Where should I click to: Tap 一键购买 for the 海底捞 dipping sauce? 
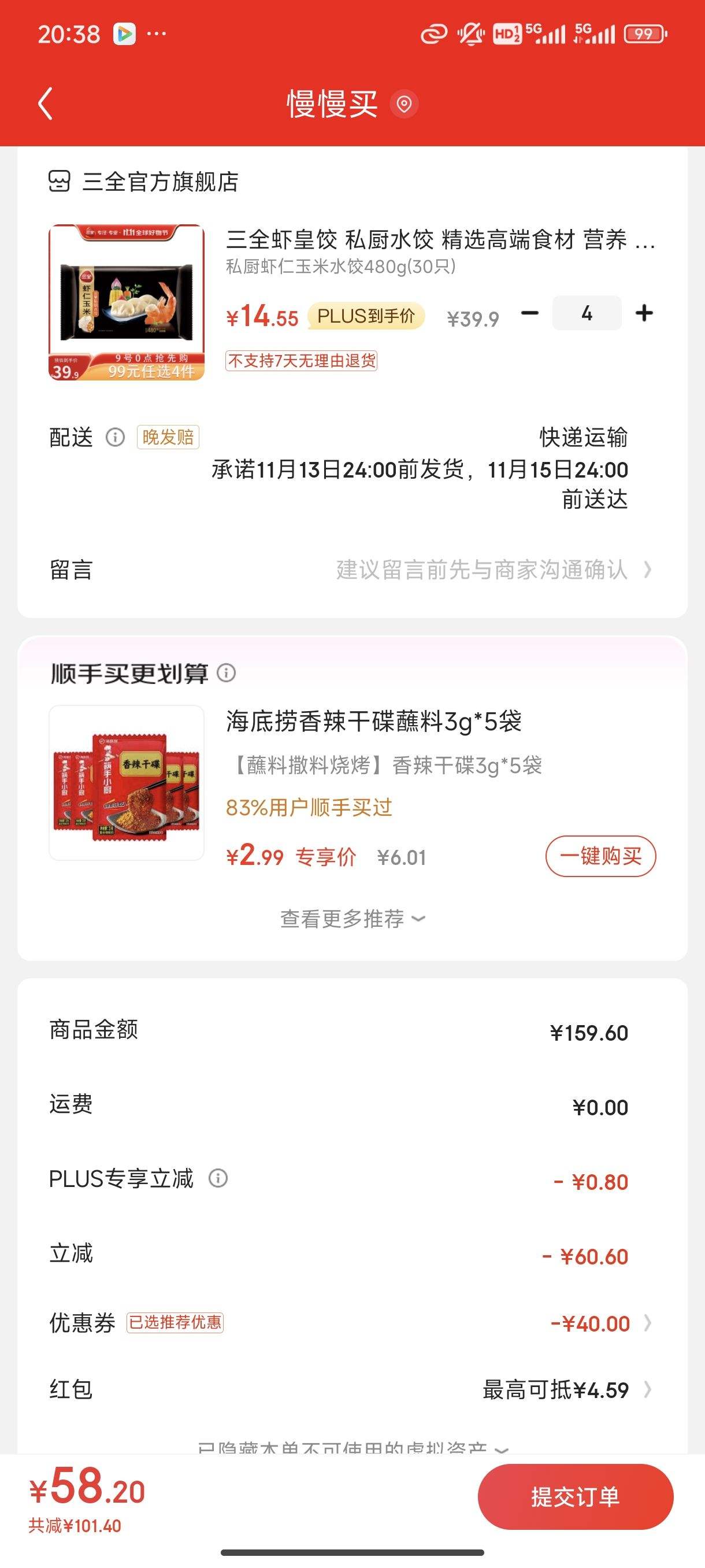[x=600, y=856]
